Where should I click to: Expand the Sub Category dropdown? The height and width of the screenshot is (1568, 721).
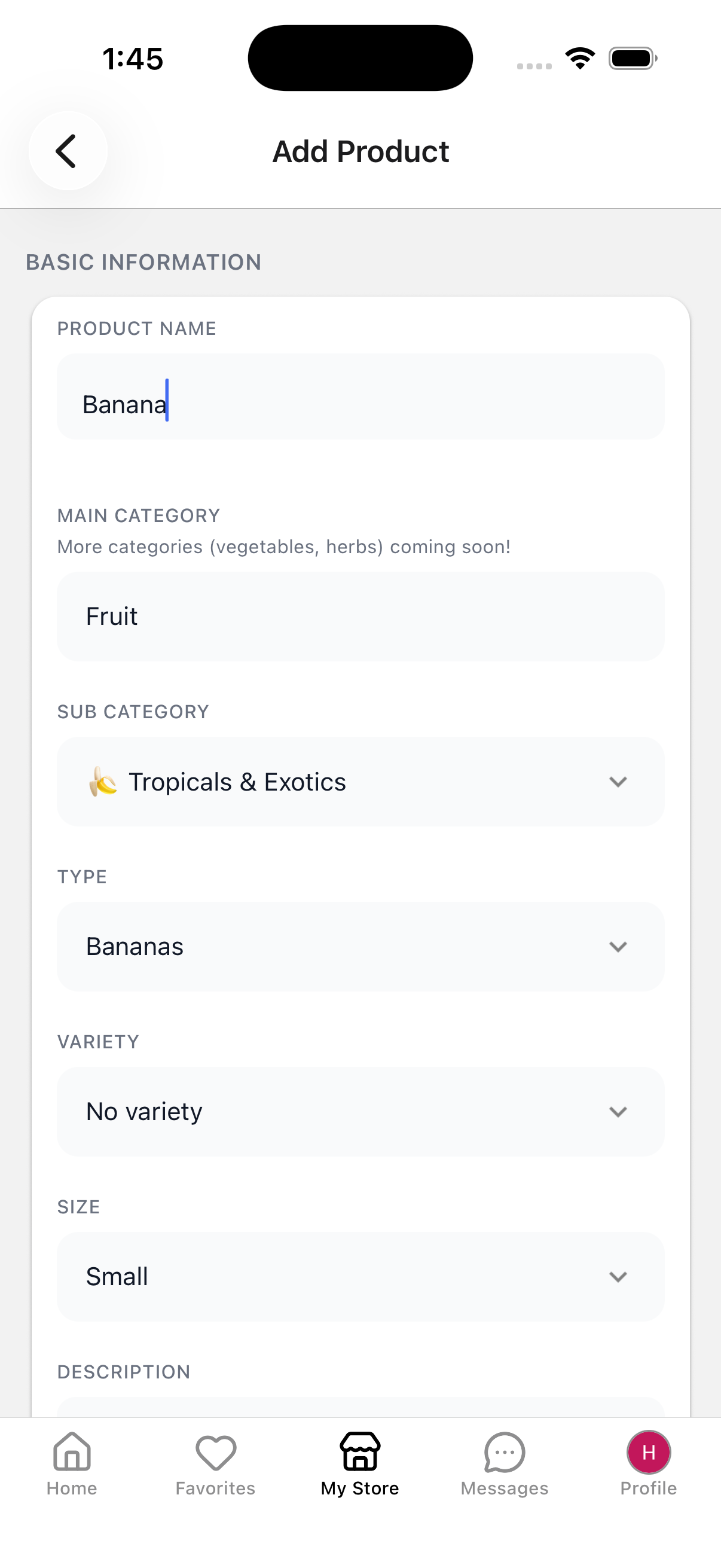[618, 782]
